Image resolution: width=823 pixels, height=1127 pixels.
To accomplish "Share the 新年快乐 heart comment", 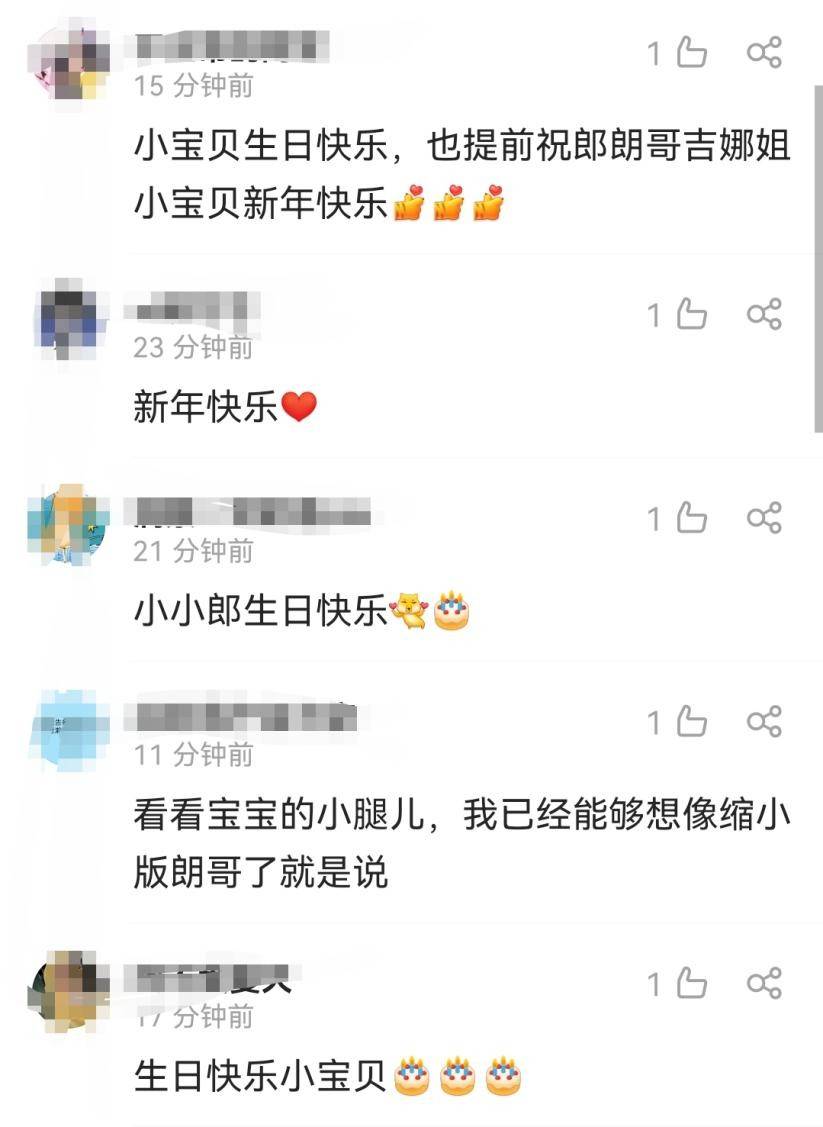I will 764,315.
